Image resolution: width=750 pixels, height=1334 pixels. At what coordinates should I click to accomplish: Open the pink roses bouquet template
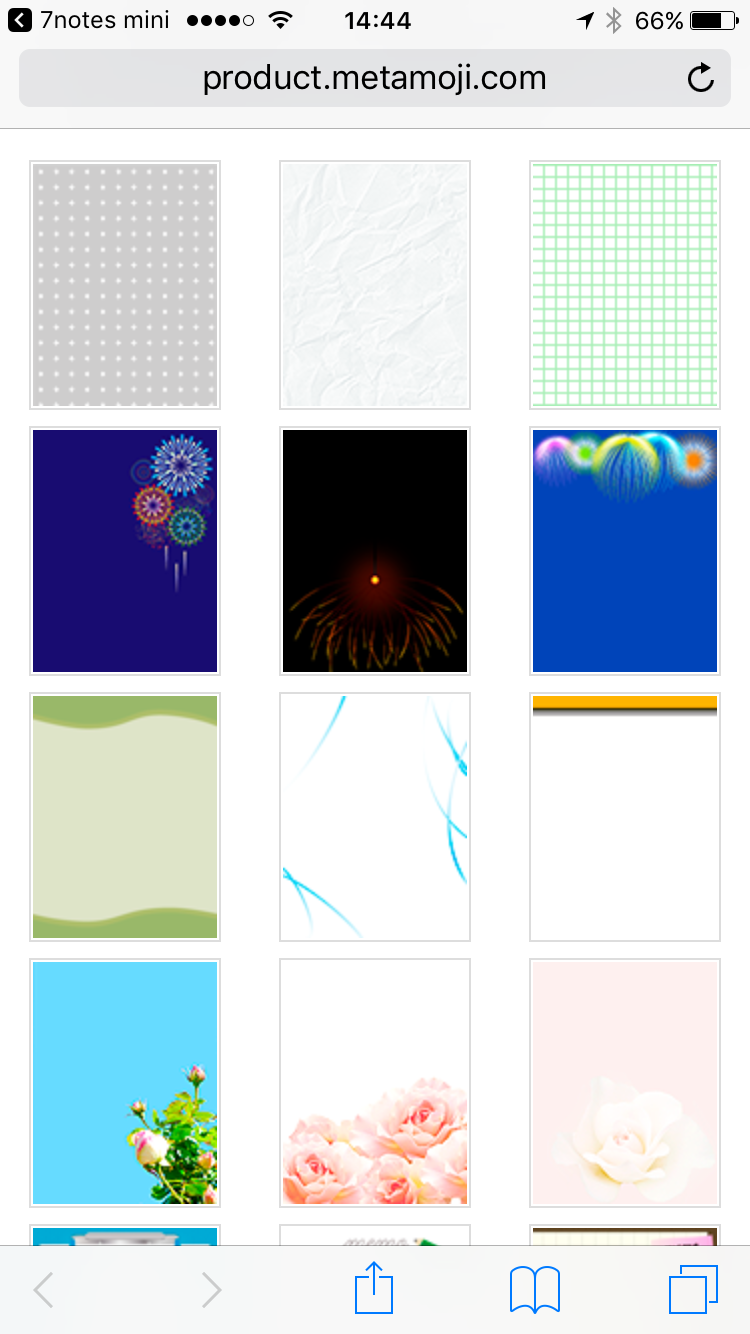coord(375,1083)
